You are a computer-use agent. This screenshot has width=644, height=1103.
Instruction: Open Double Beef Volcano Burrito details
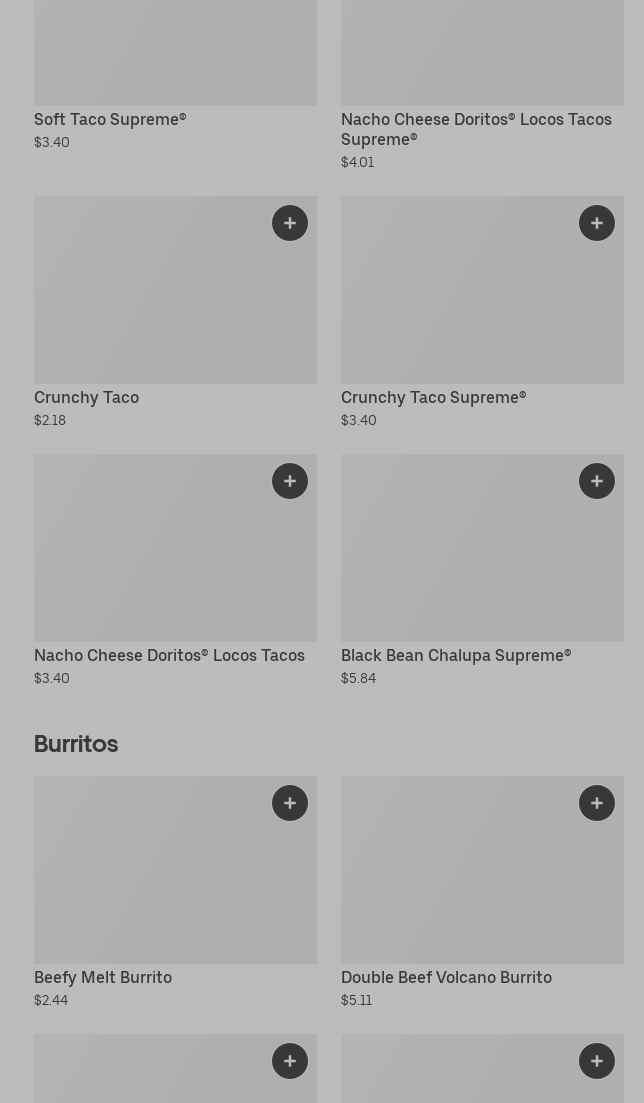[x=446, y=978]
